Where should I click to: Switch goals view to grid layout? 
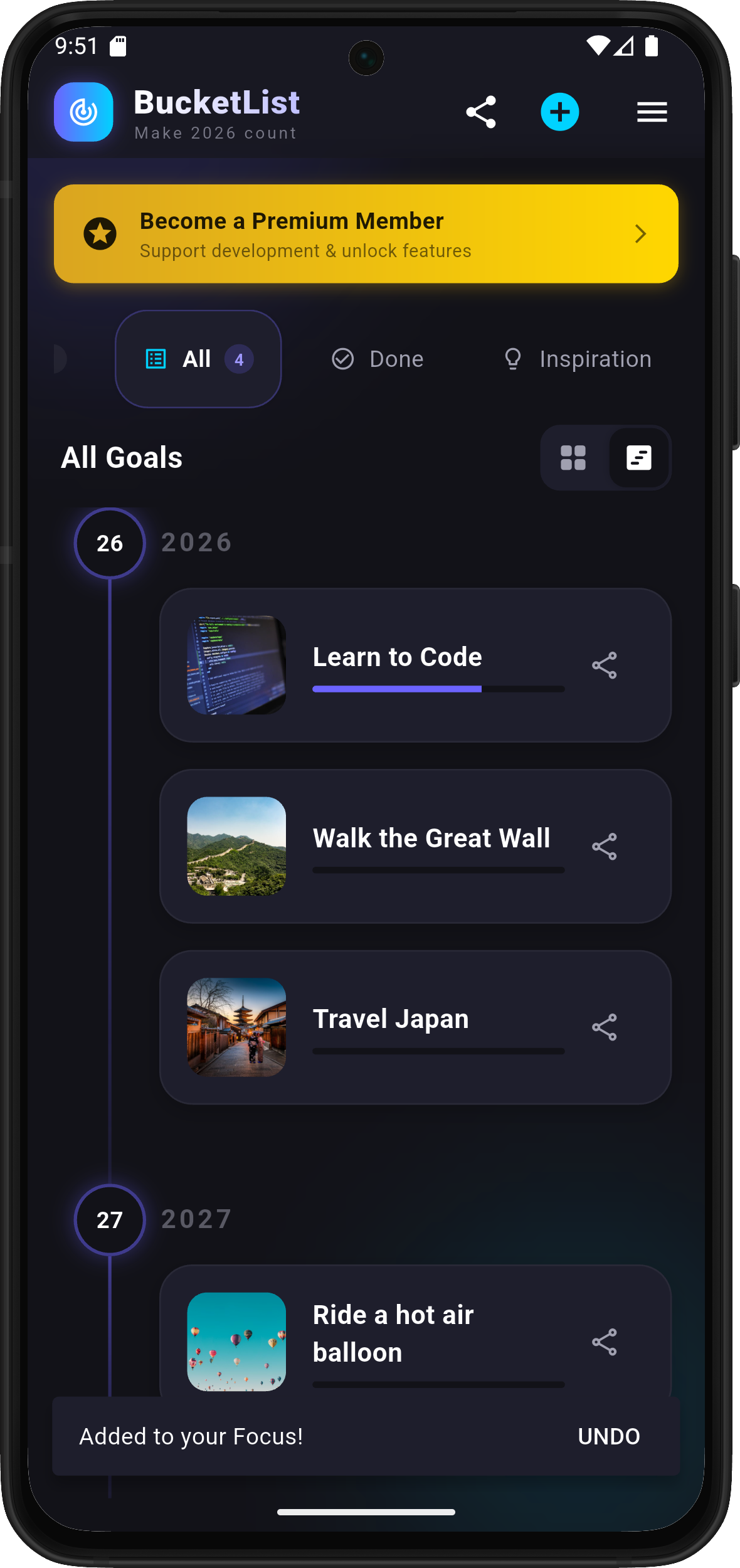pos(572,458)
